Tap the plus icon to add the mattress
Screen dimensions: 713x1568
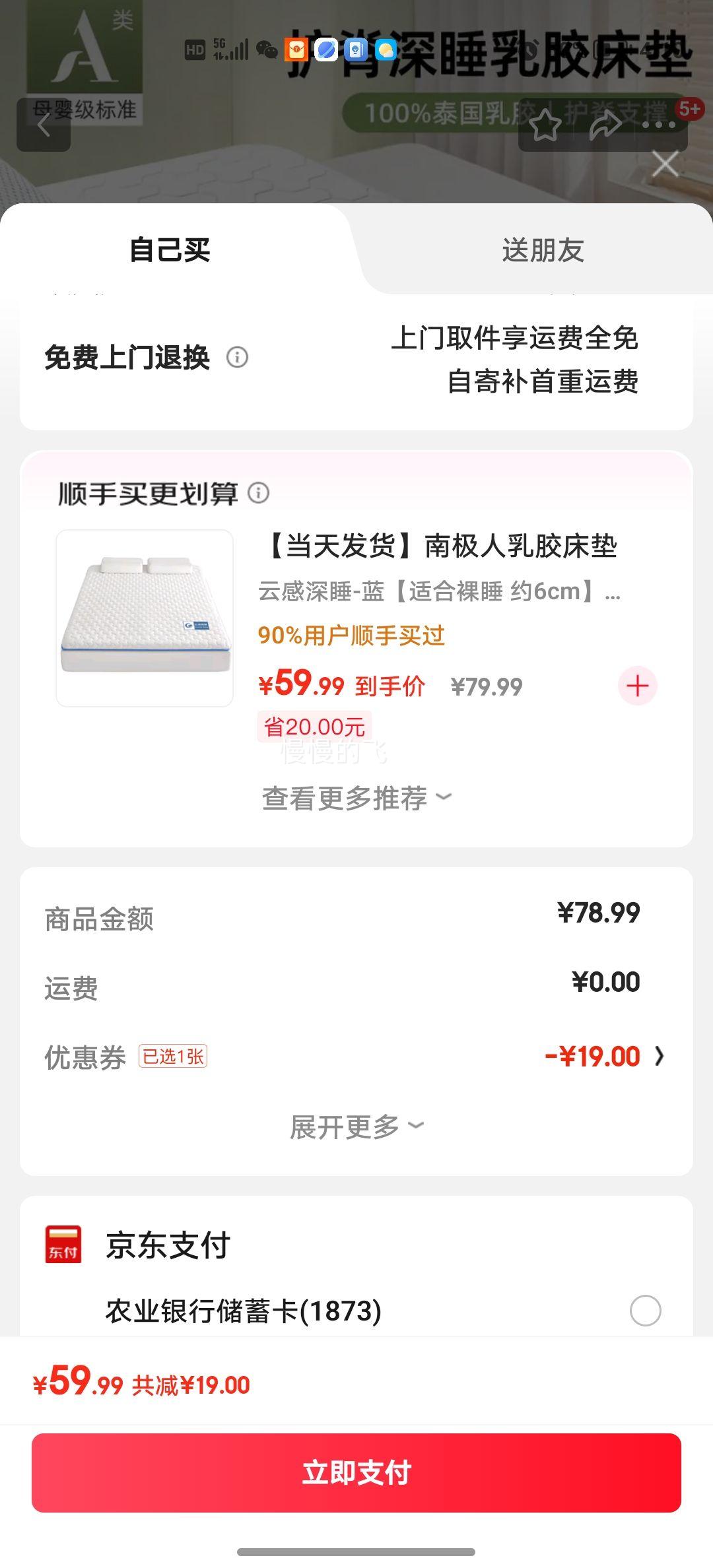coord(637,686)
